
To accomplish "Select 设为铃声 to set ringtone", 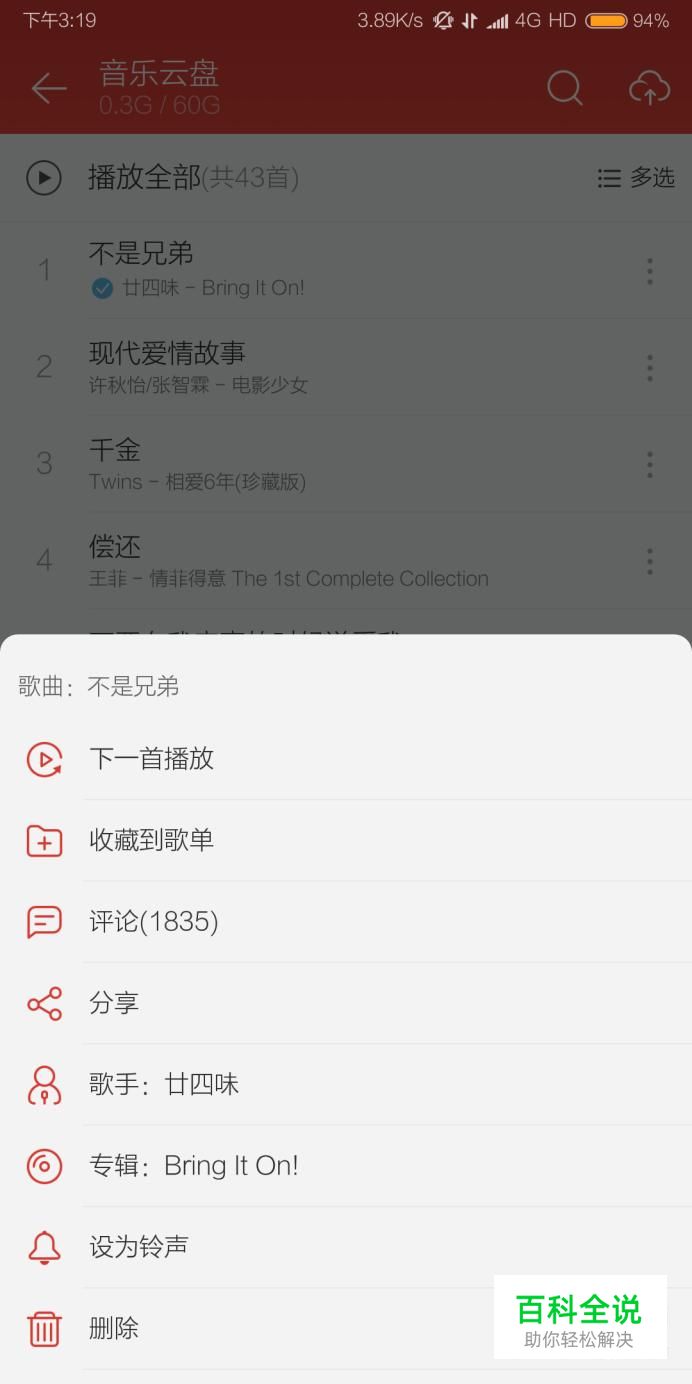I will pos(346,1247).
